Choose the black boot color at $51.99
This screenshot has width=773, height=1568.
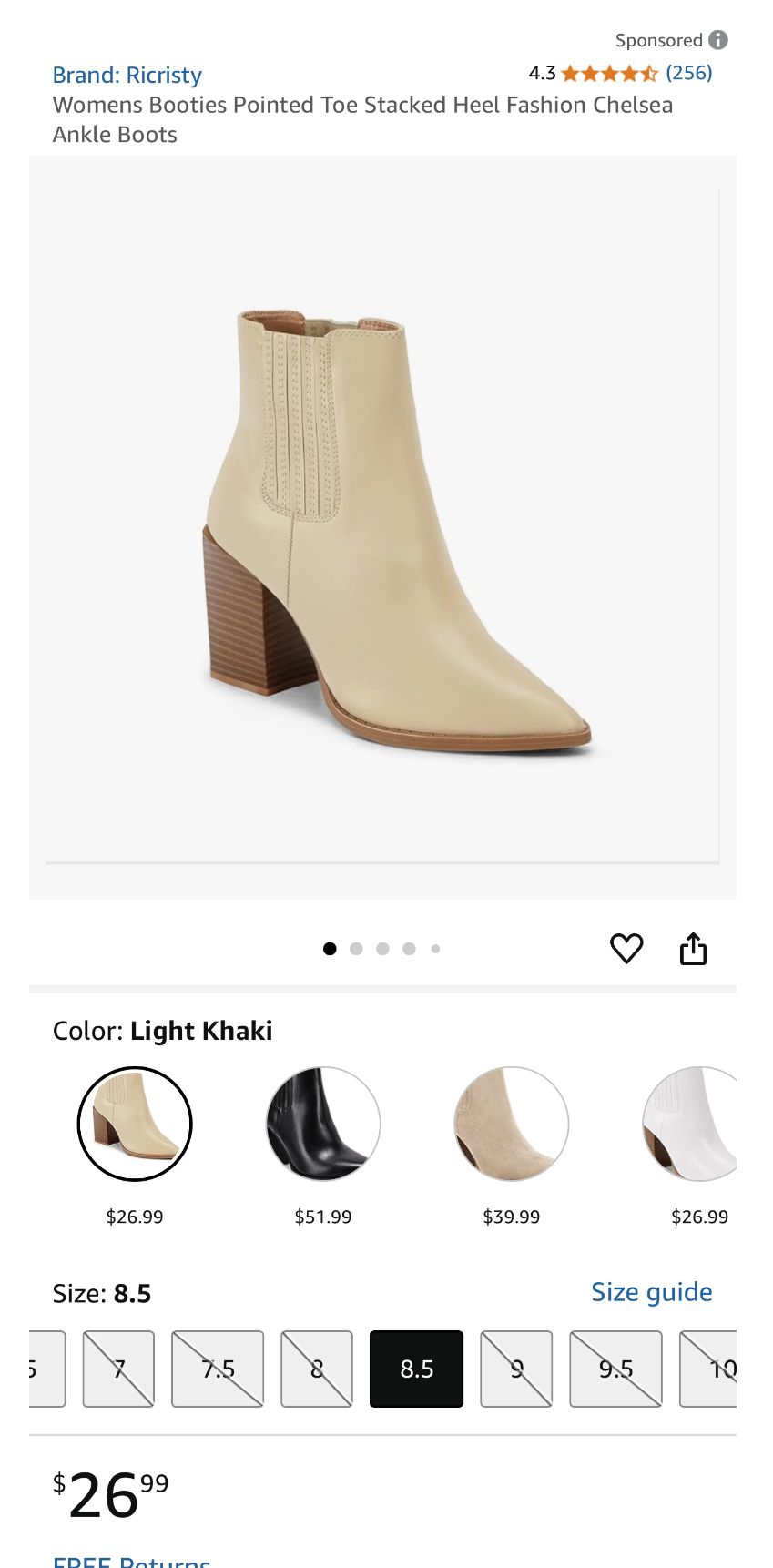[x=323, y=1124]
